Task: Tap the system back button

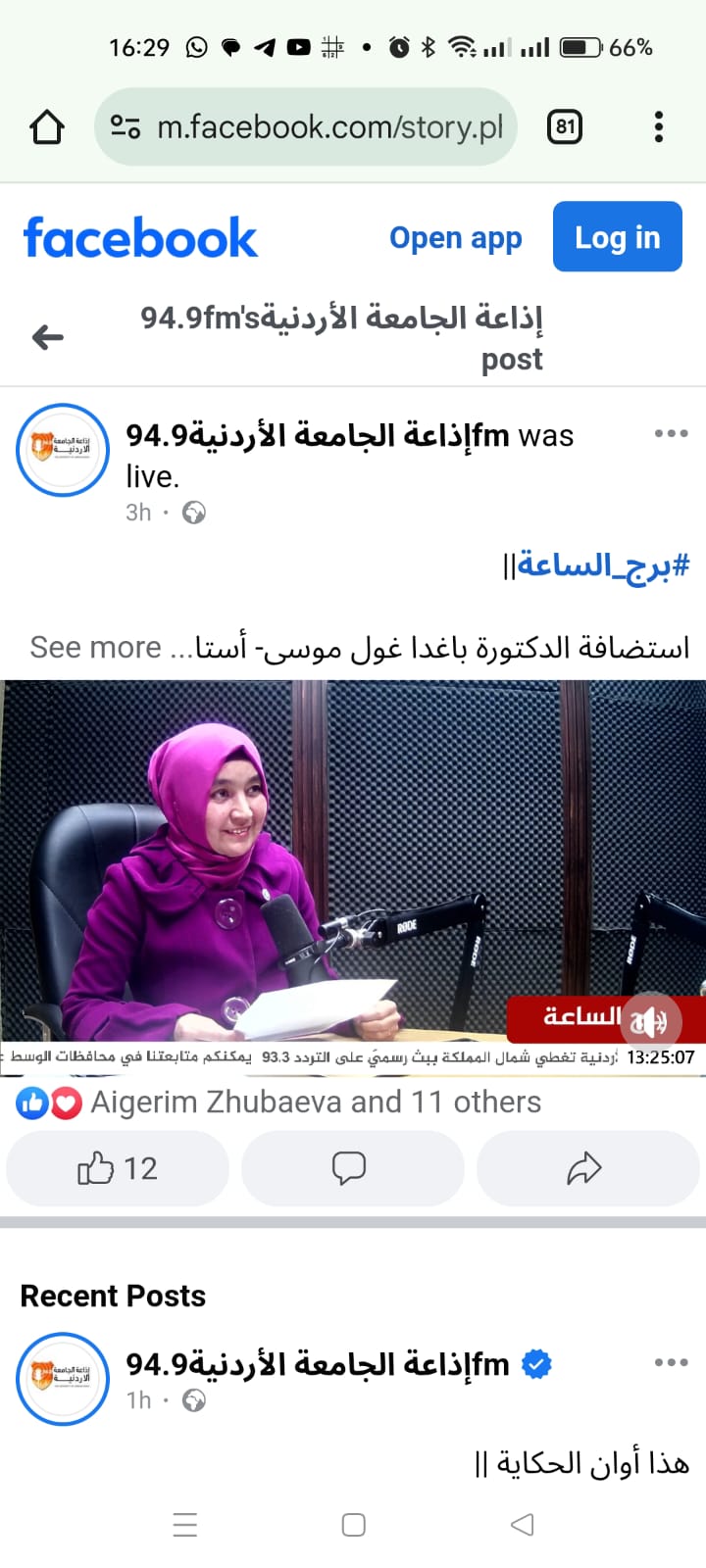Action: coord(523,1525)
